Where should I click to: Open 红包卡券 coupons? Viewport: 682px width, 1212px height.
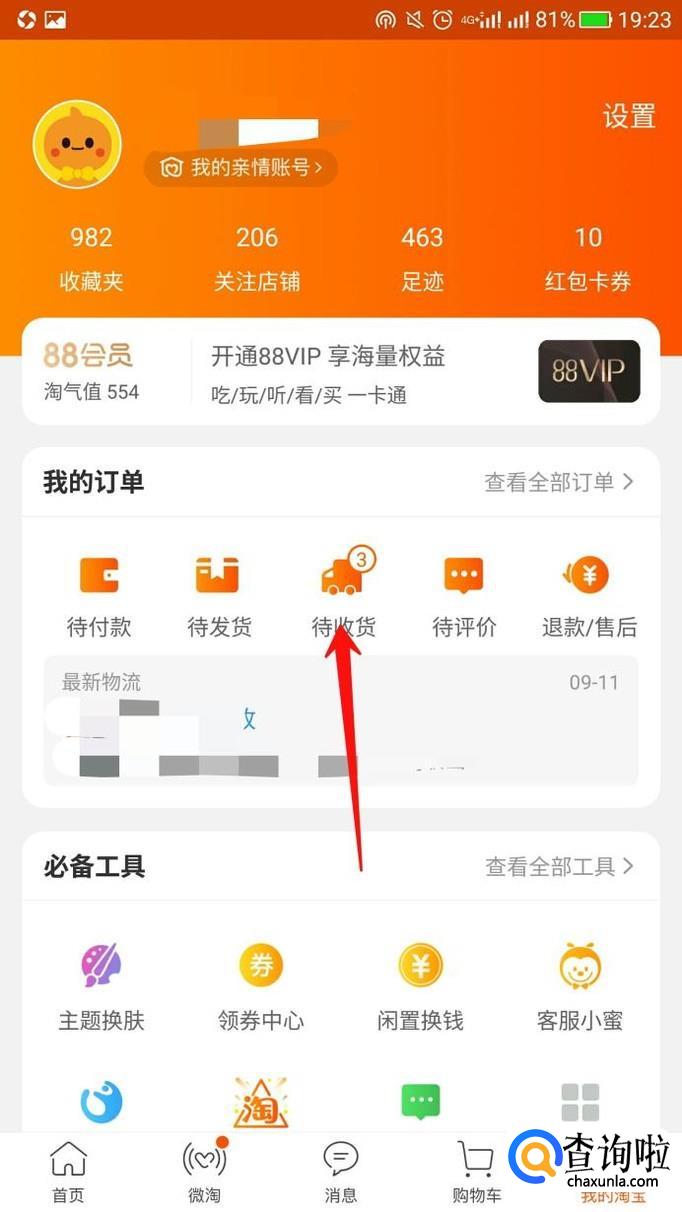588,258
